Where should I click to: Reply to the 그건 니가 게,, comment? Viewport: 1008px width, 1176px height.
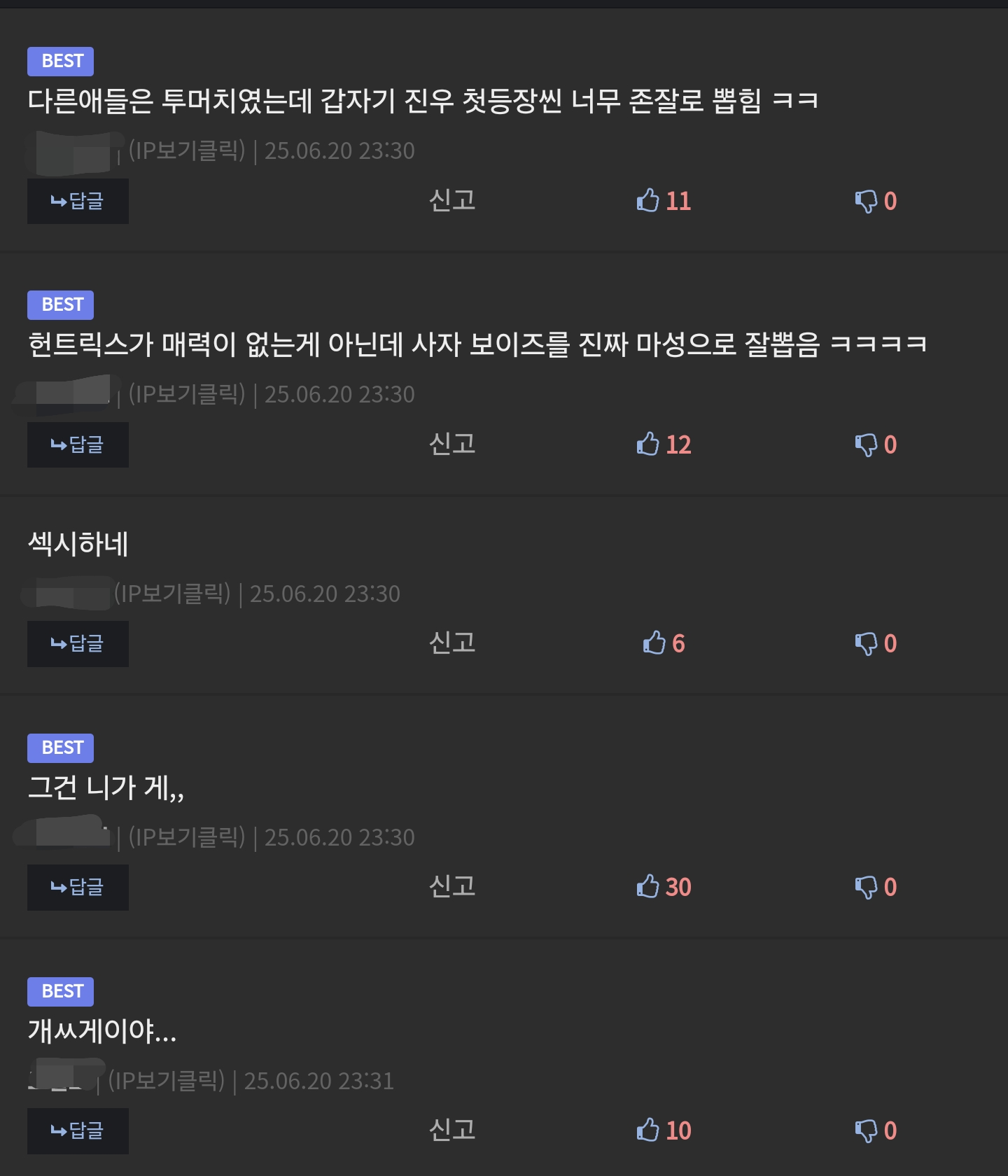click(x=78, y=887)
